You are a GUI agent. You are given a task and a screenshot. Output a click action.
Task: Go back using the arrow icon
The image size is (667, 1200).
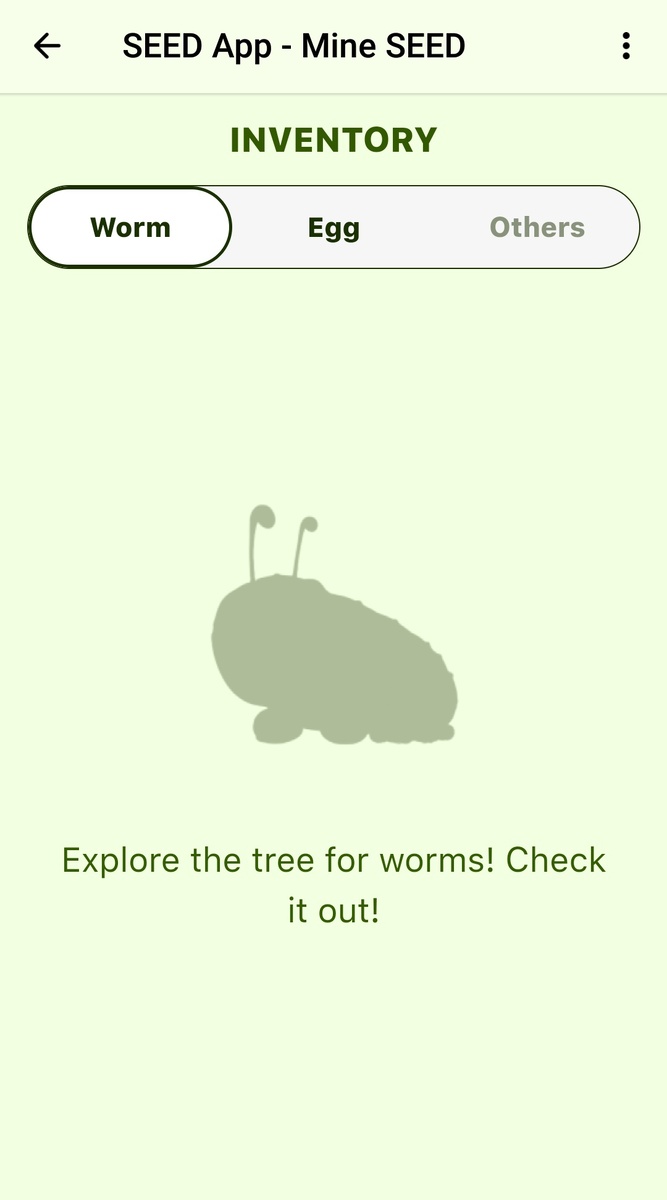(47, 46)
